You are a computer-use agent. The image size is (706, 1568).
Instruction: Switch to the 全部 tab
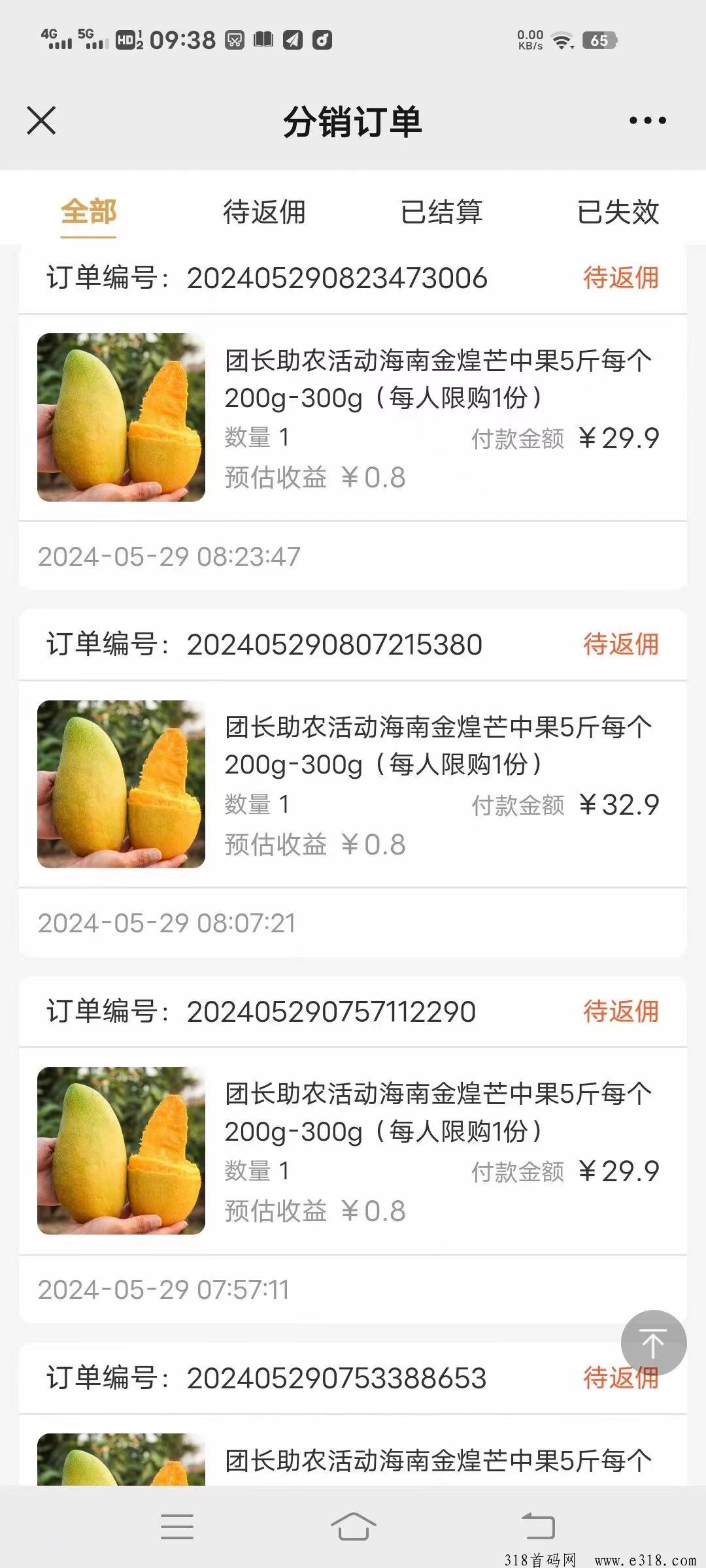[89, 212]
